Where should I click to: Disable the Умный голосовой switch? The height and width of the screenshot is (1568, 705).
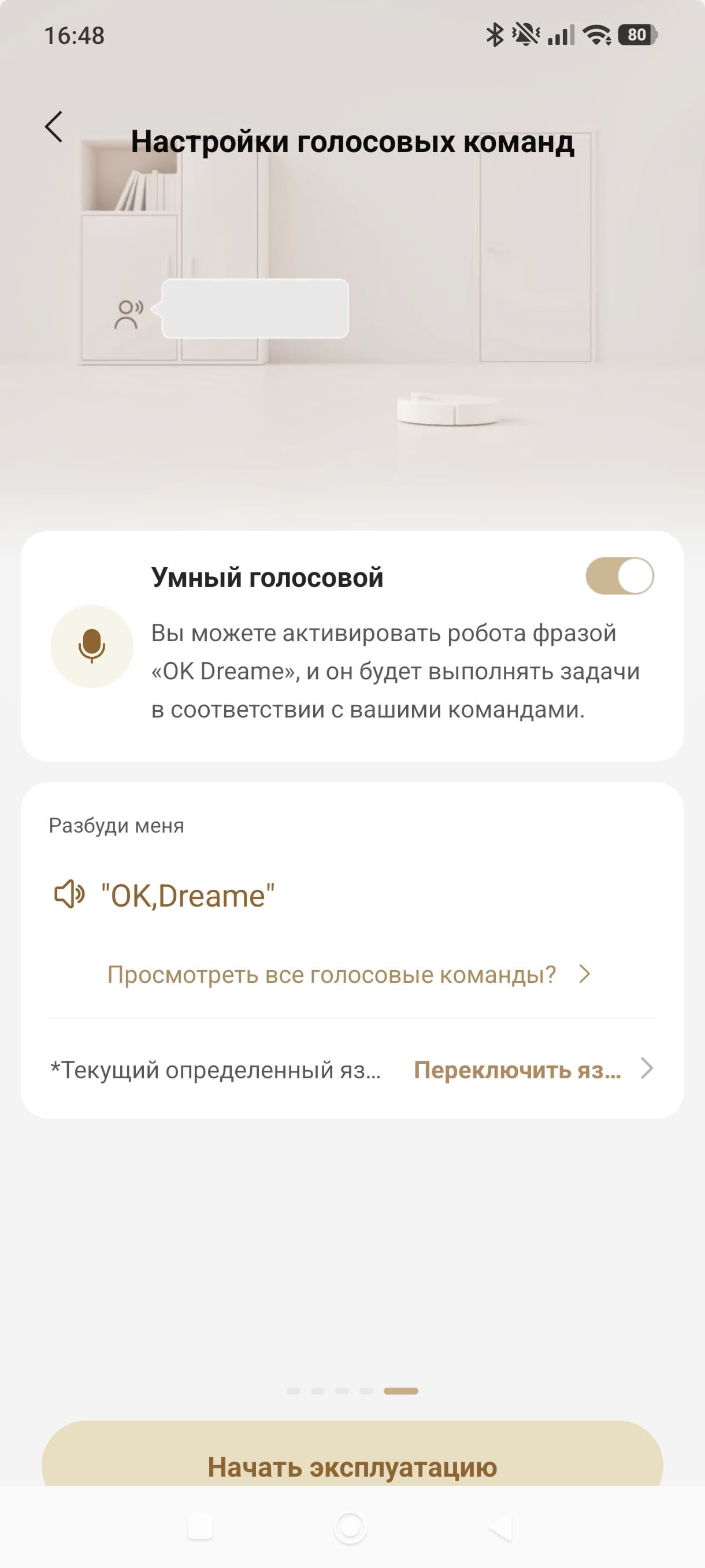619,576
